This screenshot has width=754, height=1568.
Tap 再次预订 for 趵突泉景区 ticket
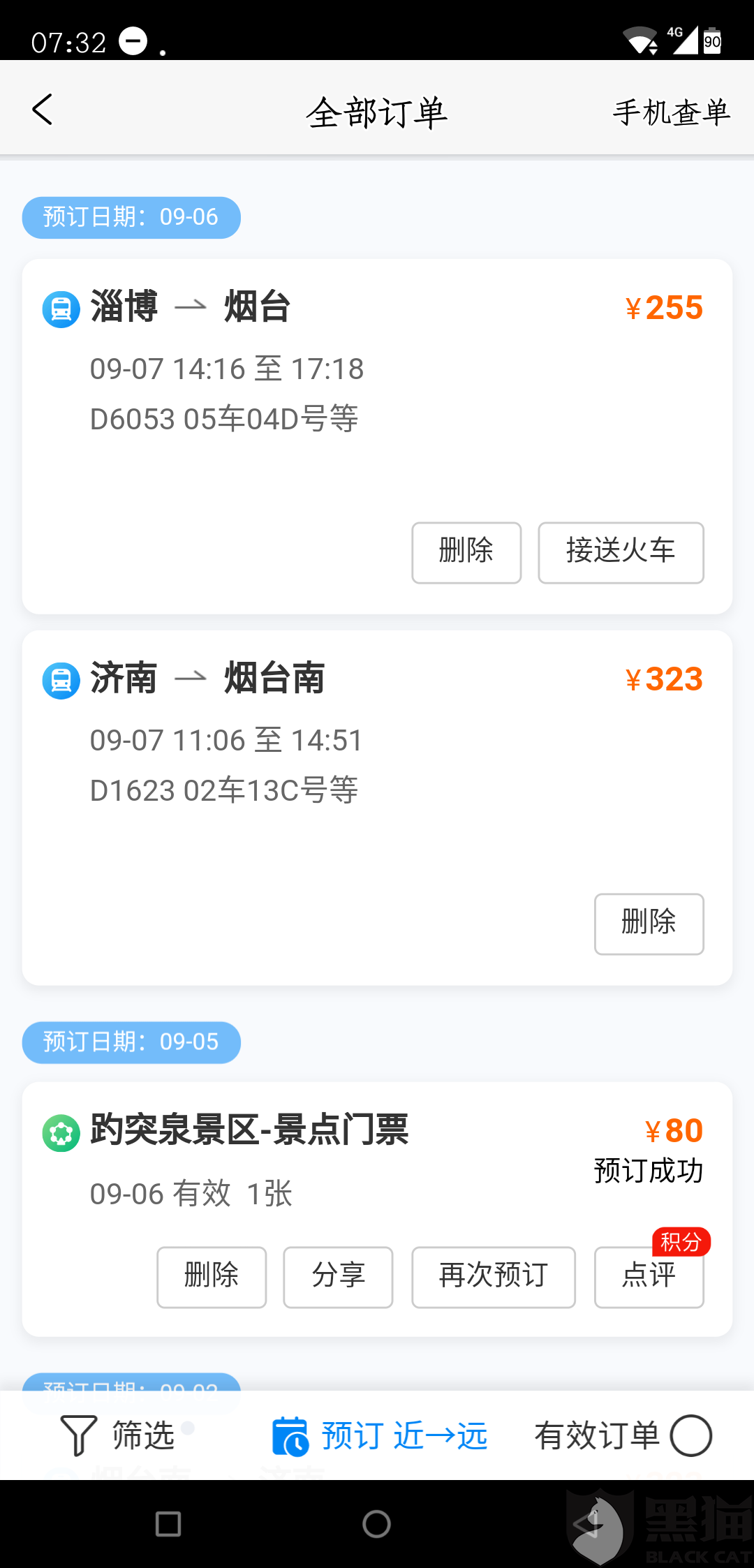493,1277
